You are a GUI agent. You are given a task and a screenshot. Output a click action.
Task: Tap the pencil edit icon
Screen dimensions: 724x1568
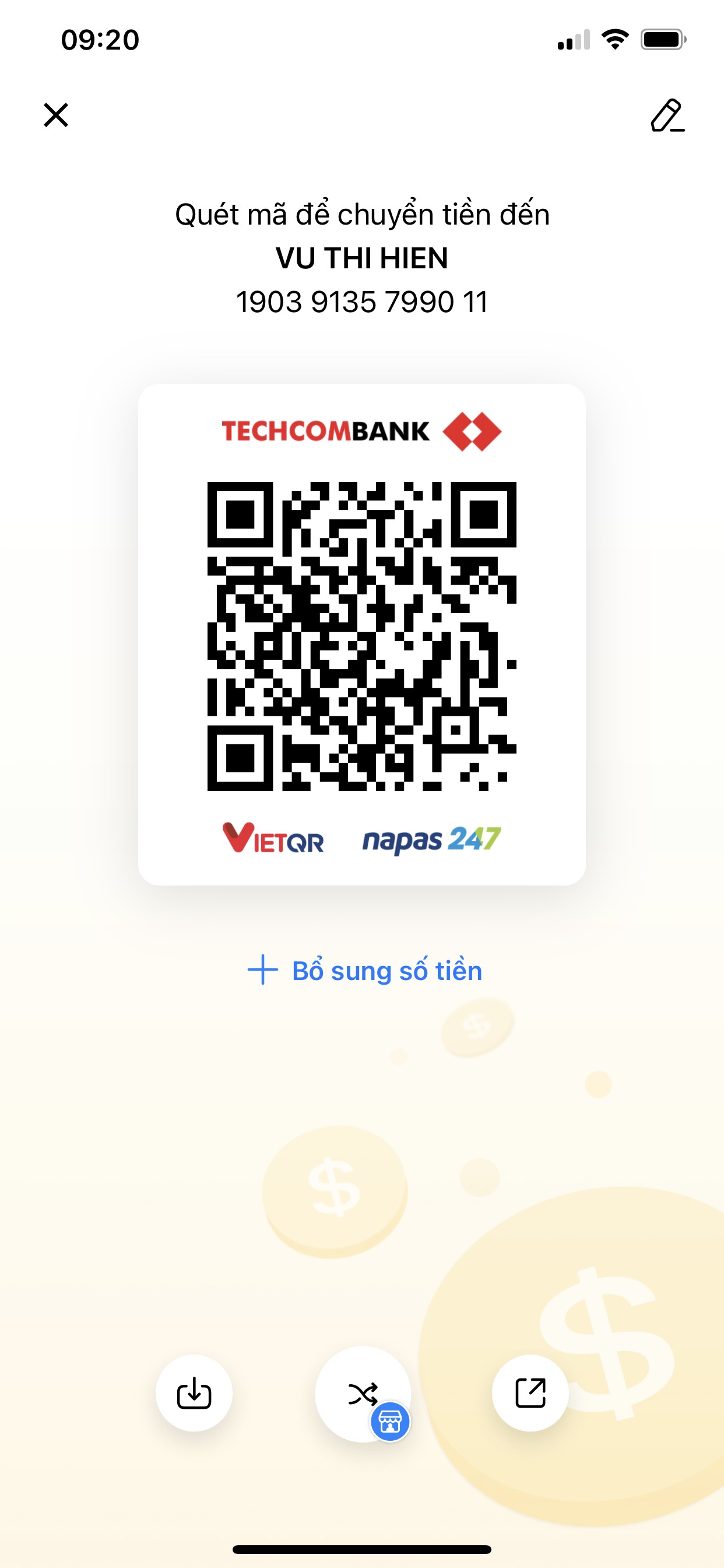(667, 115)
